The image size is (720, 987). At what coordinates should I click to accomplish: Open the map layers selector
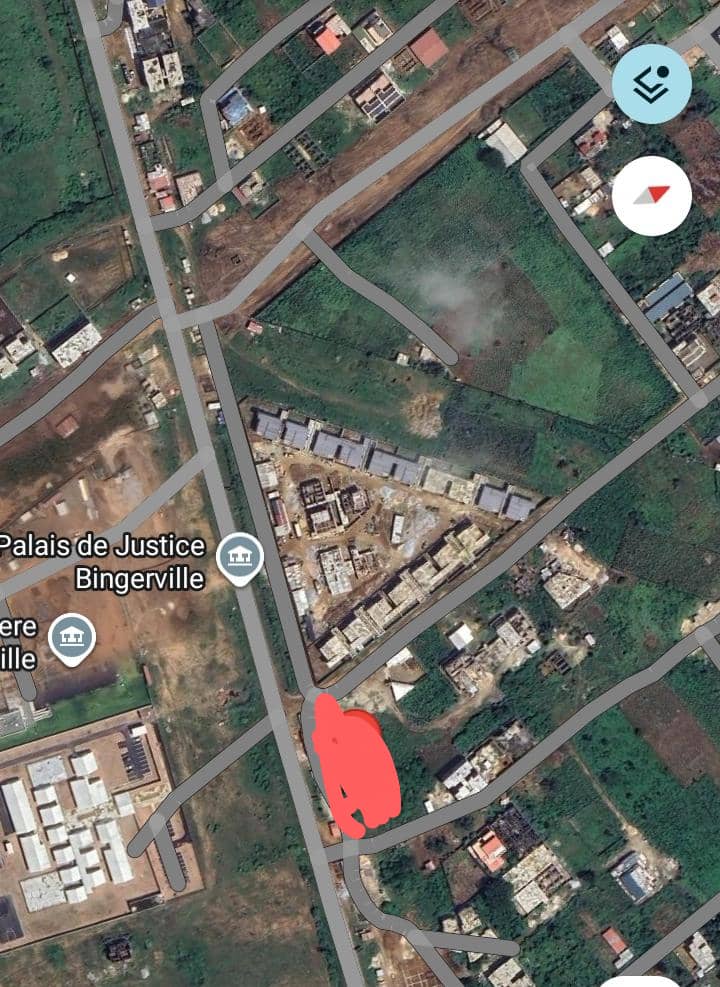click(x=651, y=84)
